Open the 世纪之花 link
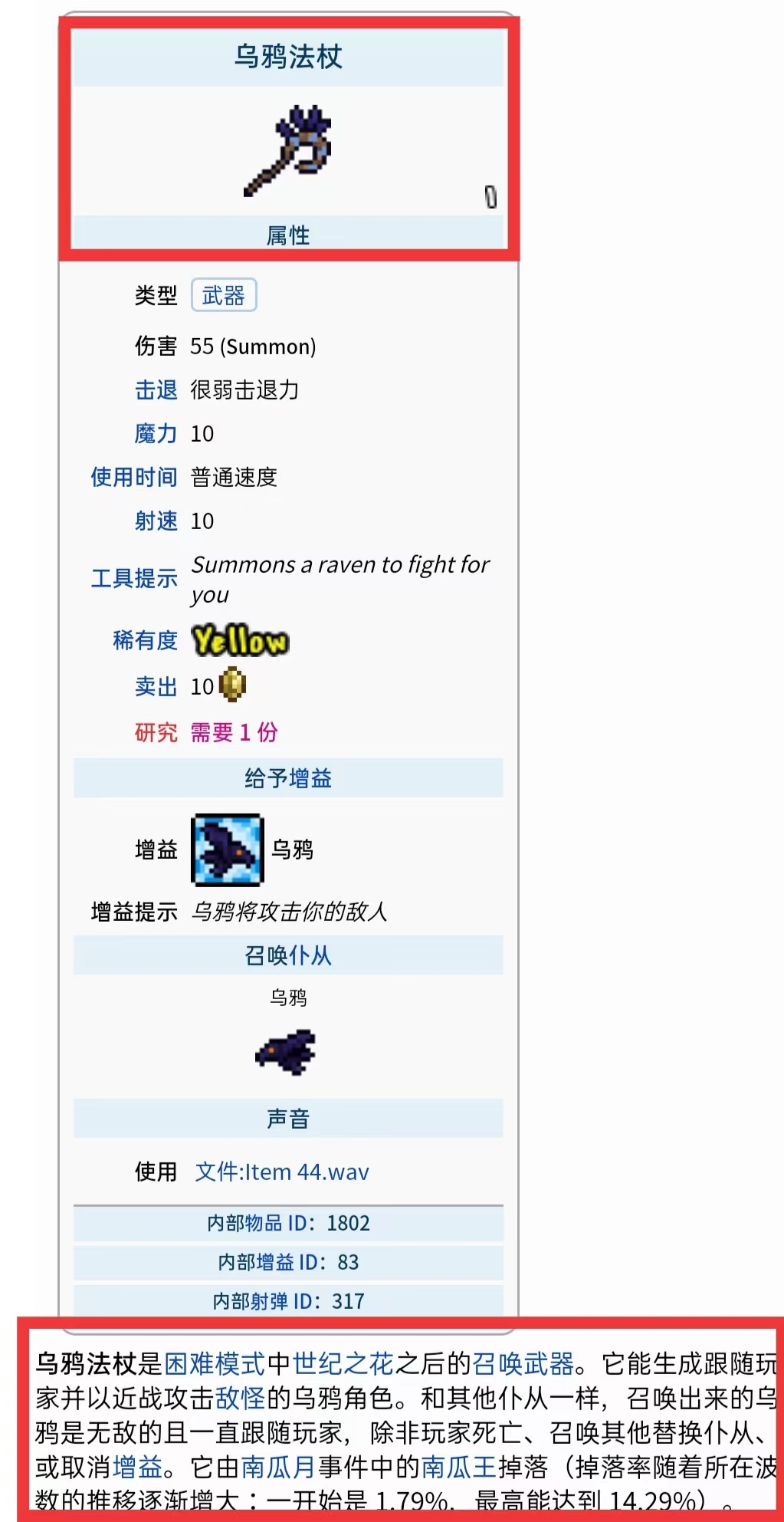Screen dimensions: 784x1522 (x=343, y=1364)
